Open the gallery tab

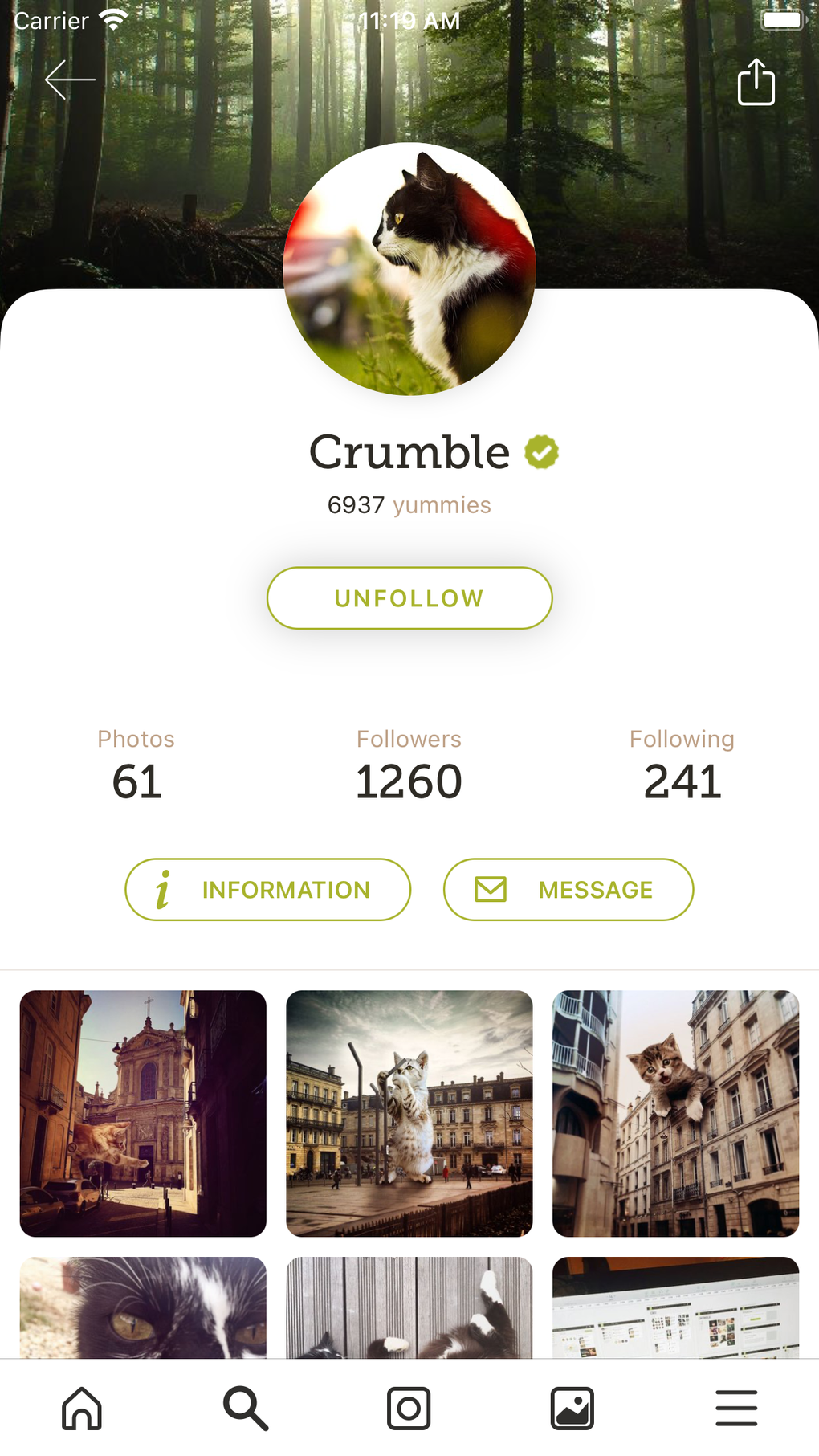572,1408
